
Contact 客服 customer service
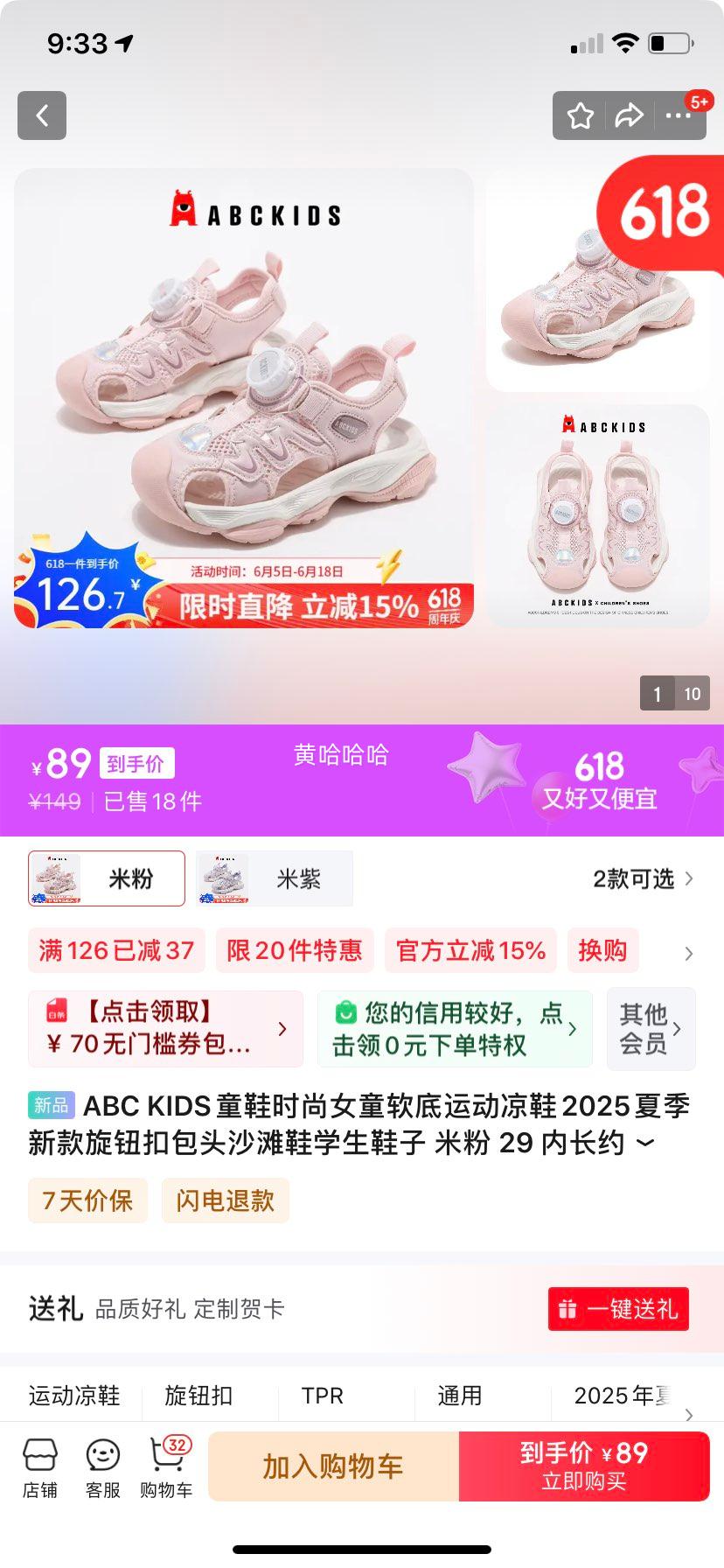pos(103,1466)
